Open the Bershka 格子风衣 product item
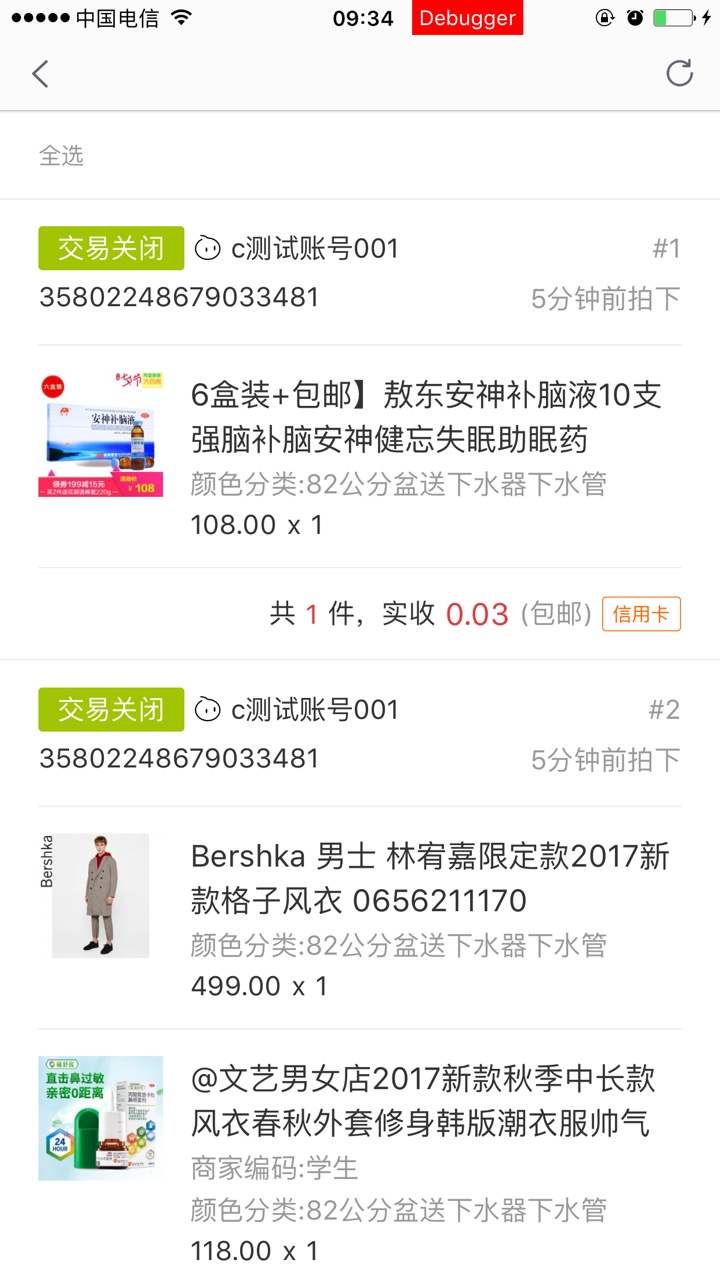The height and width of the screenshot is (1280, 720). (430, 878)
